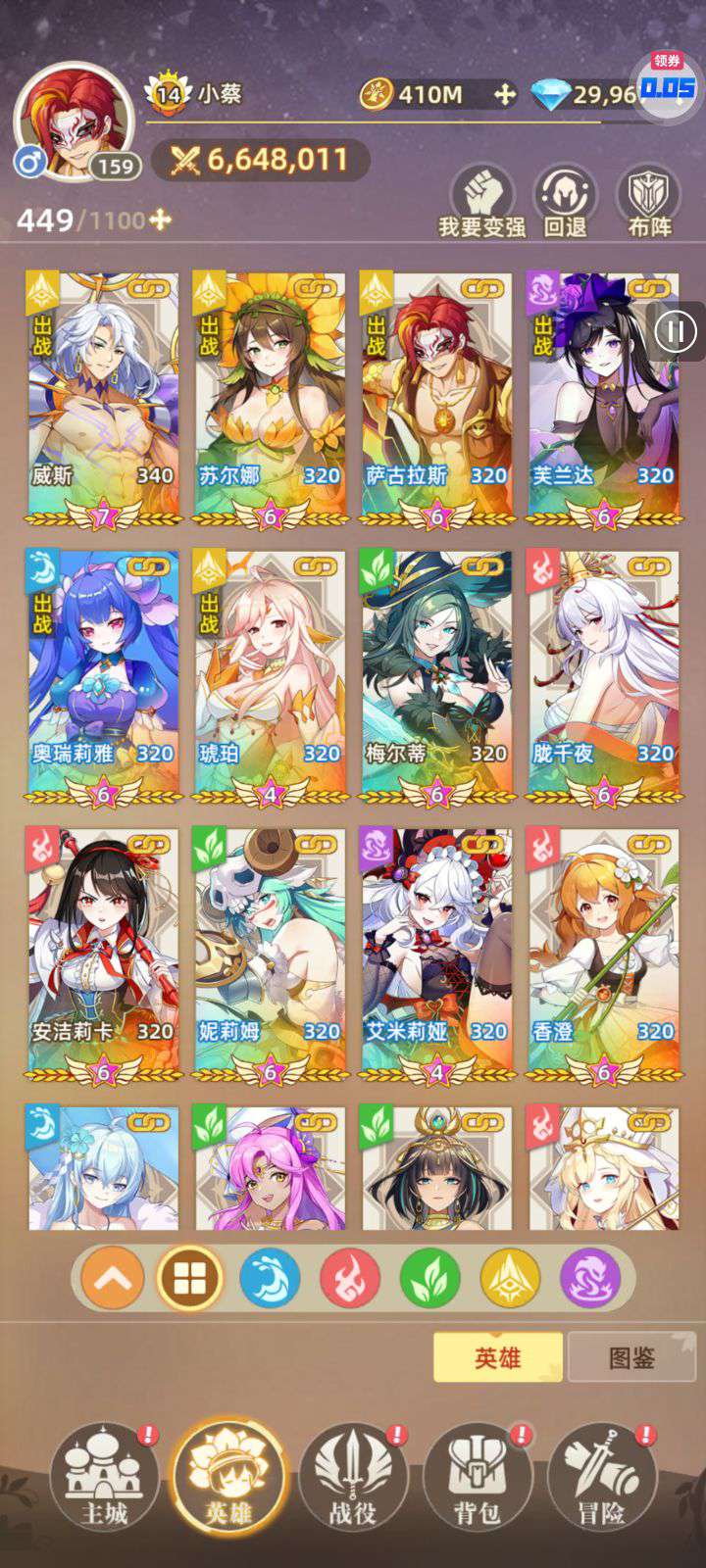Image resolution: width=706 pixels, height=1568 pixels.
Task: Open the 背包 backpack tab
Action: pos(478,1477)
